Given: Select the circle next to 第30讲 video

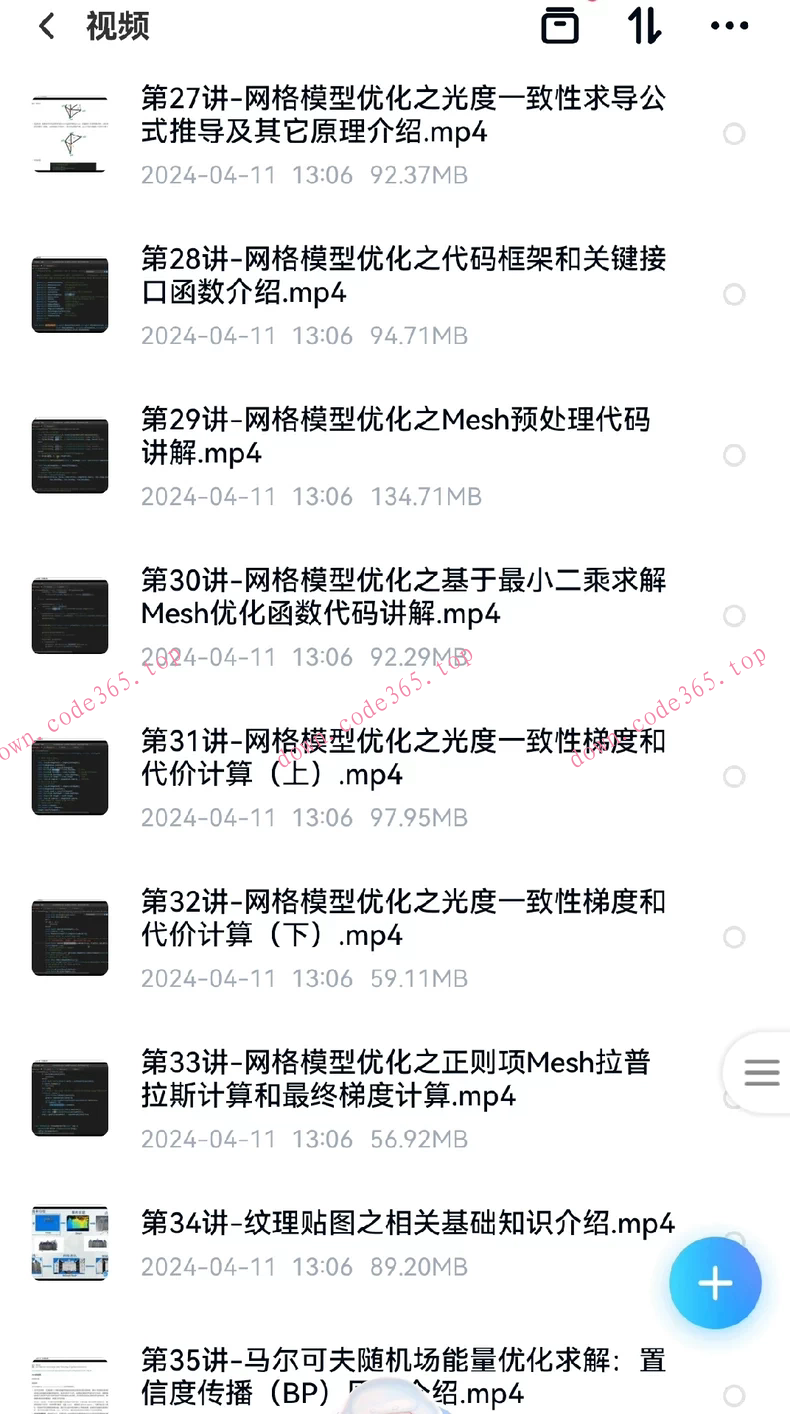Looking at the screenshot, I should (x=735, y=616).
